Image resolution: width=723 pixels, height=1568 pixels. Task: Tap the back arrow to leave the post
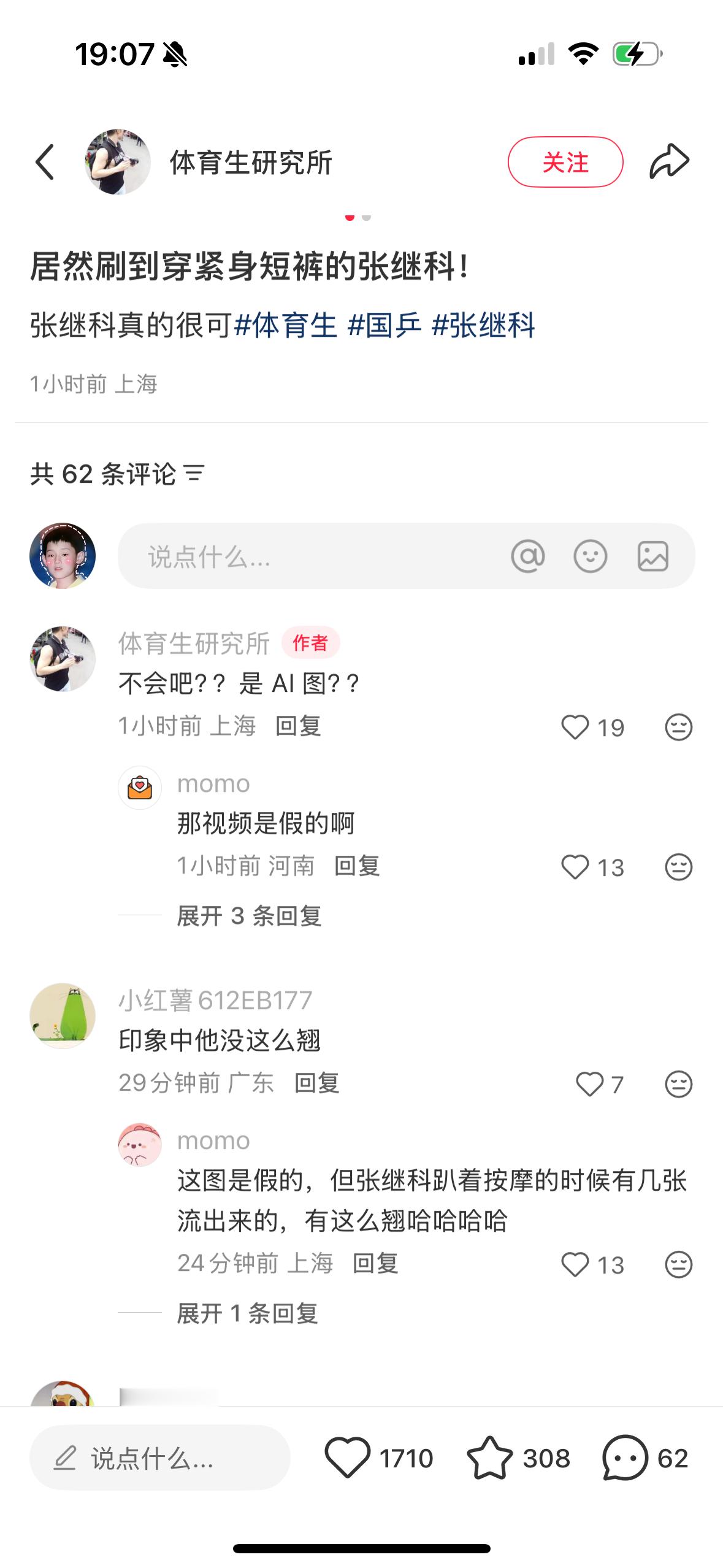(x=45, y=161)
